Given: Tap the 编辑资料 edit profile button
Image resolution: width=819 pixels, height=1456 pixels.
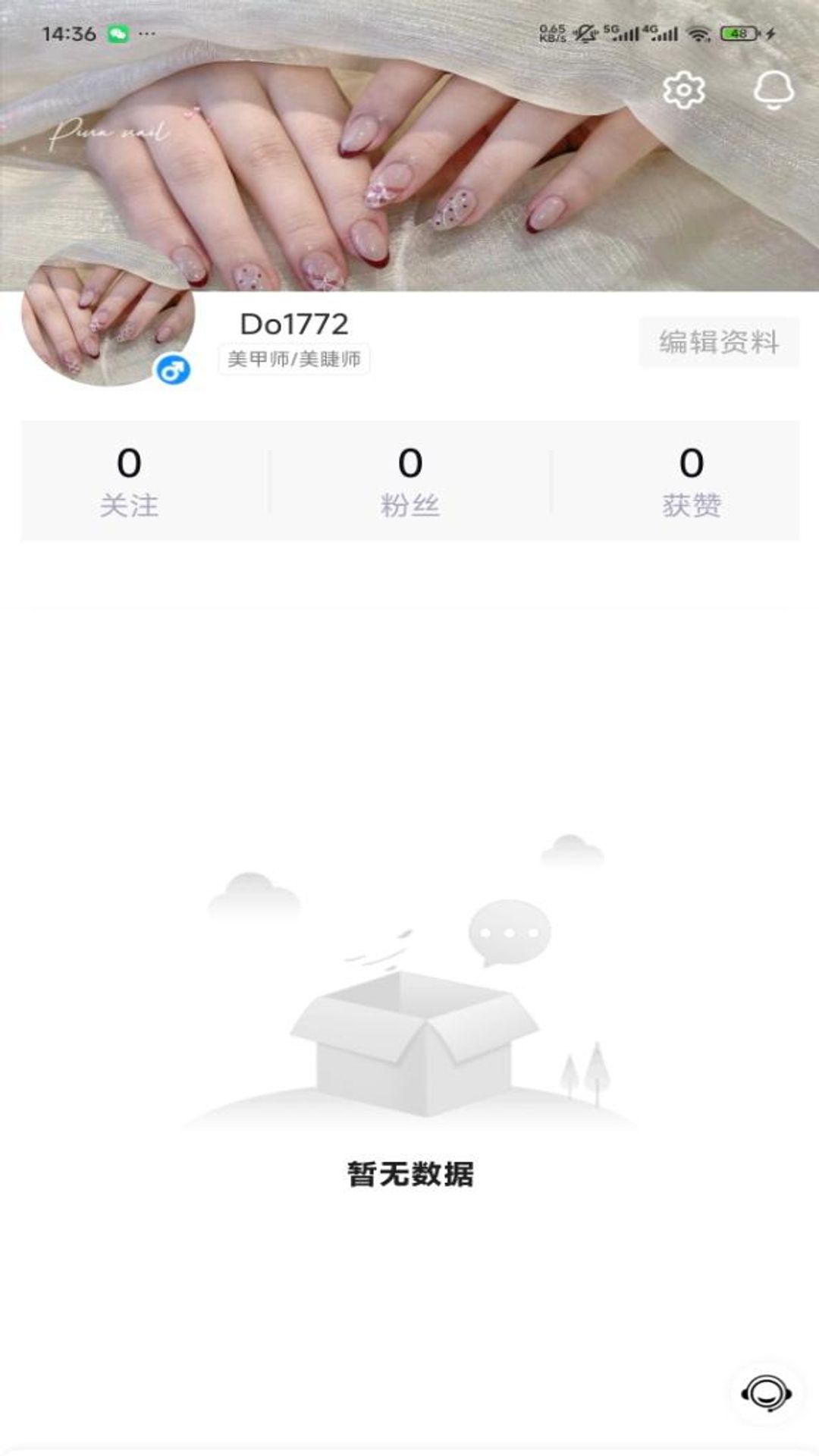Looking at the screenshot, I should 719,342.
